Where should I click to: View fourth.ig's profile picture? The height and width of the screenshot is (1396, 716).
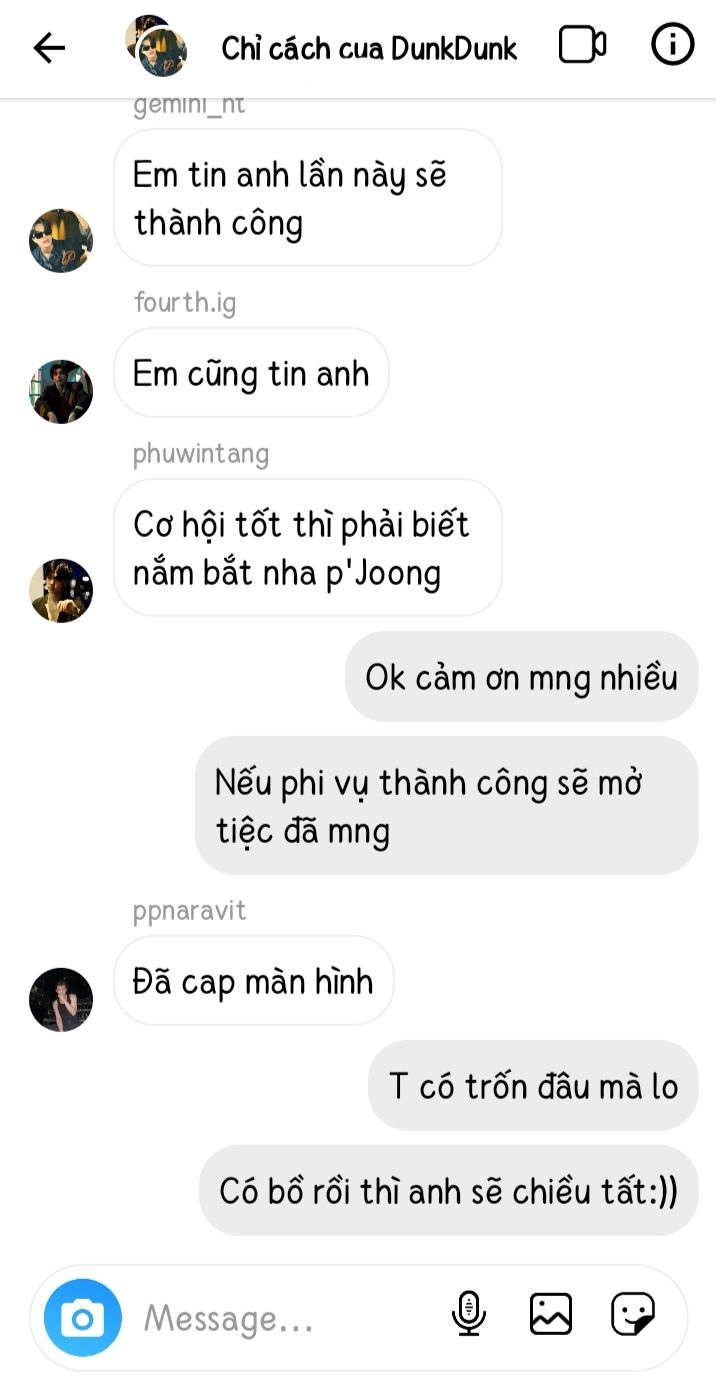click(61, 392)
